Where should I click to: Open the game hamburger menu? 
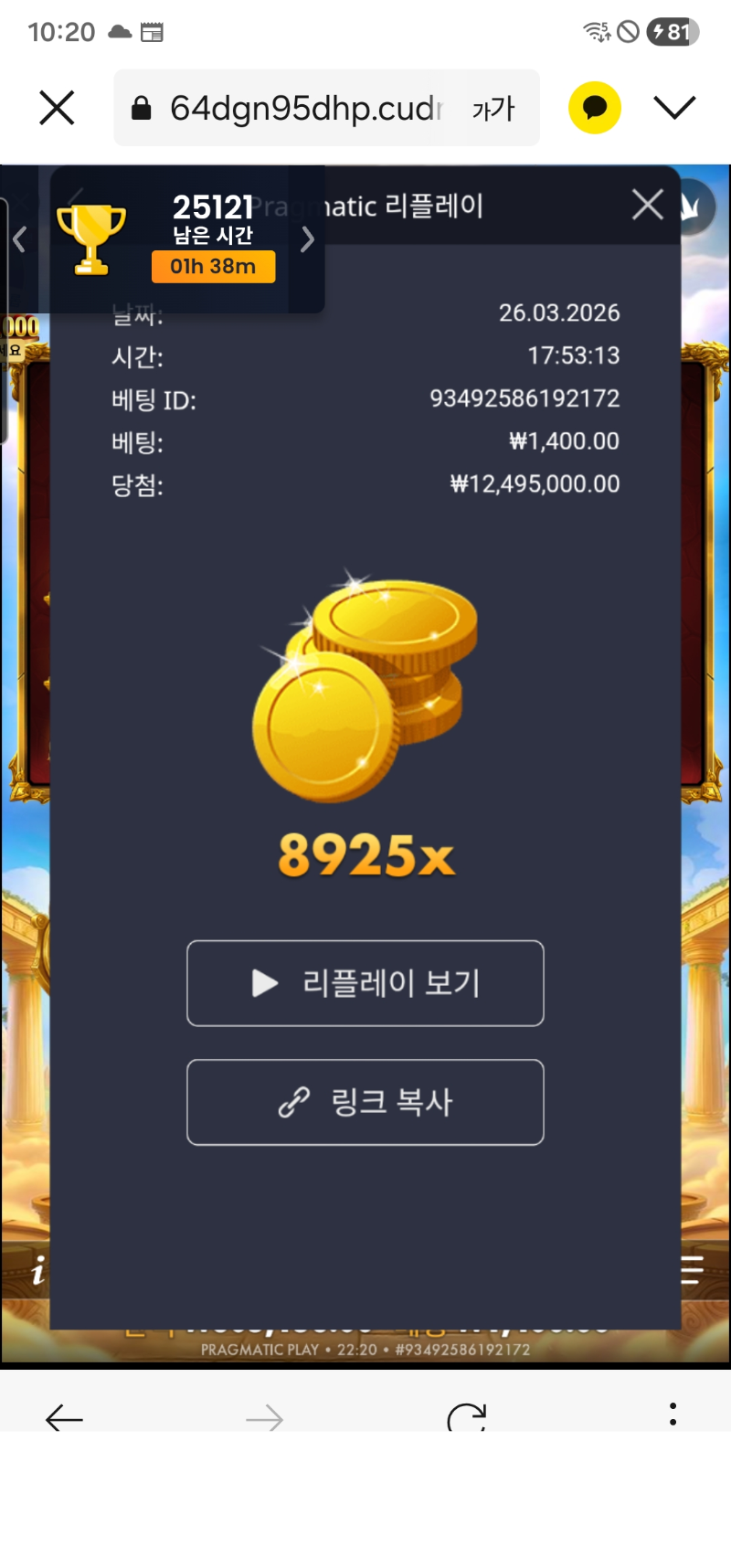(x=692, y=1270)
